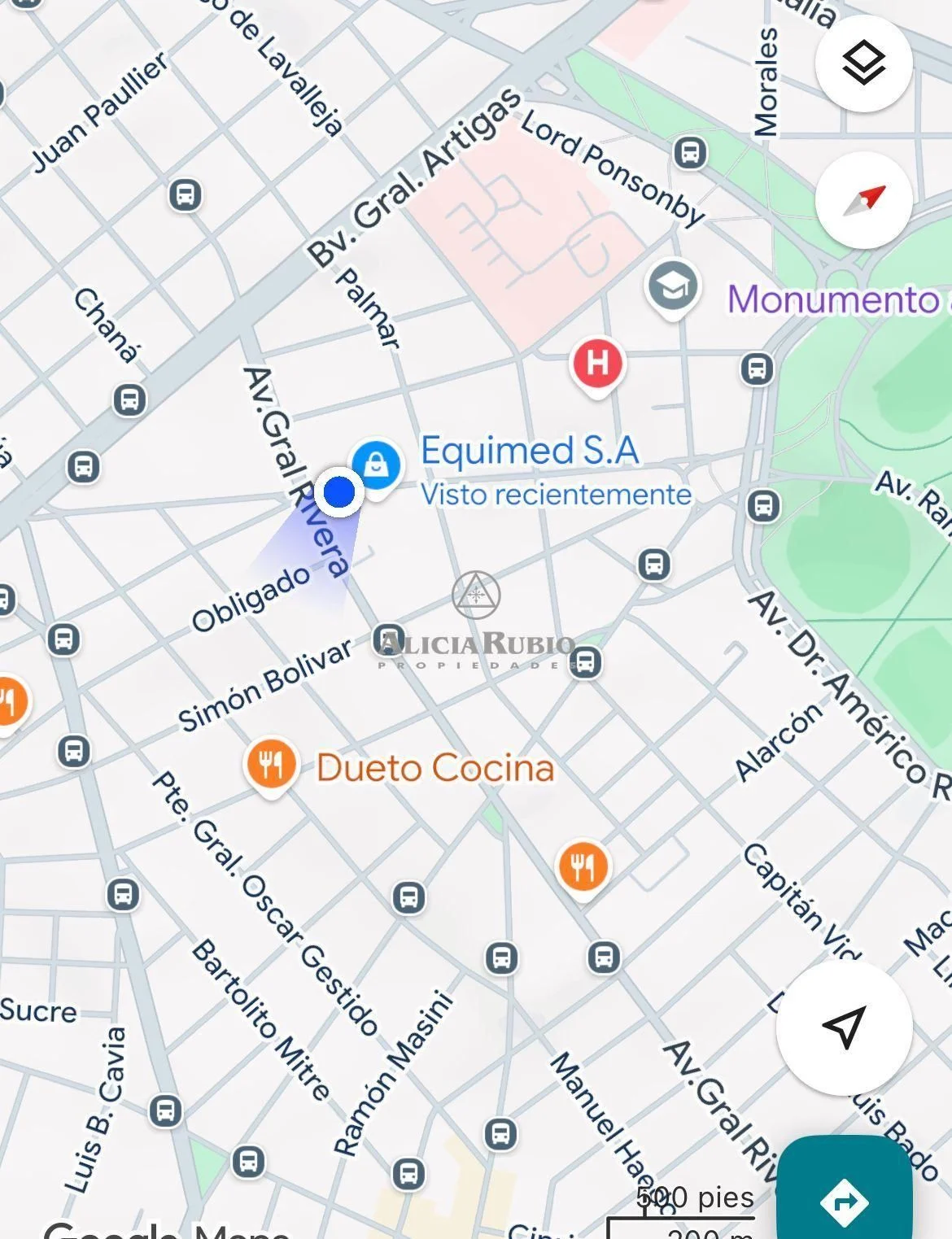952x1239 pixels.
Task: Open the map layers button
Action: click(x=863, y=63)
